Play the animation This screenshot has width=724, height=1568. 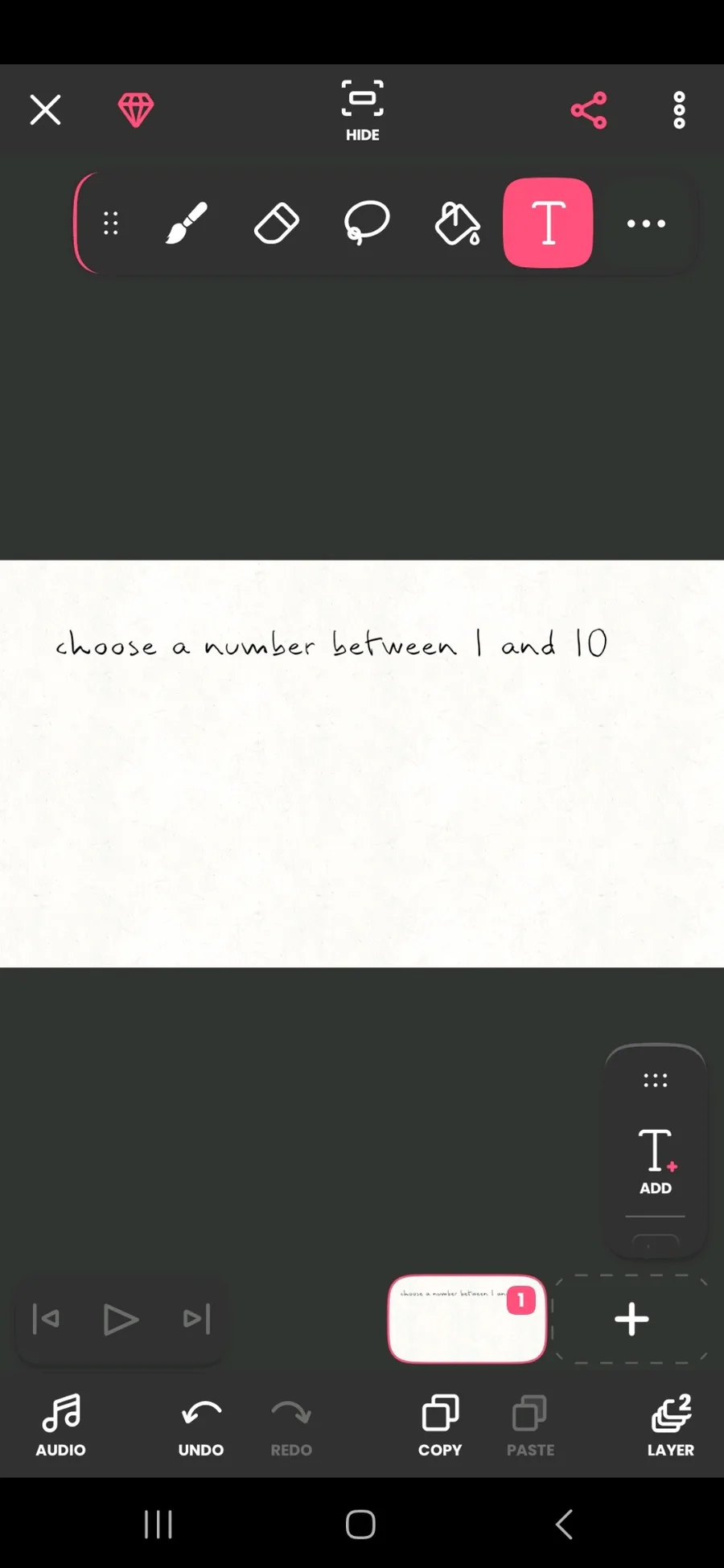(x=121, y=1320)
